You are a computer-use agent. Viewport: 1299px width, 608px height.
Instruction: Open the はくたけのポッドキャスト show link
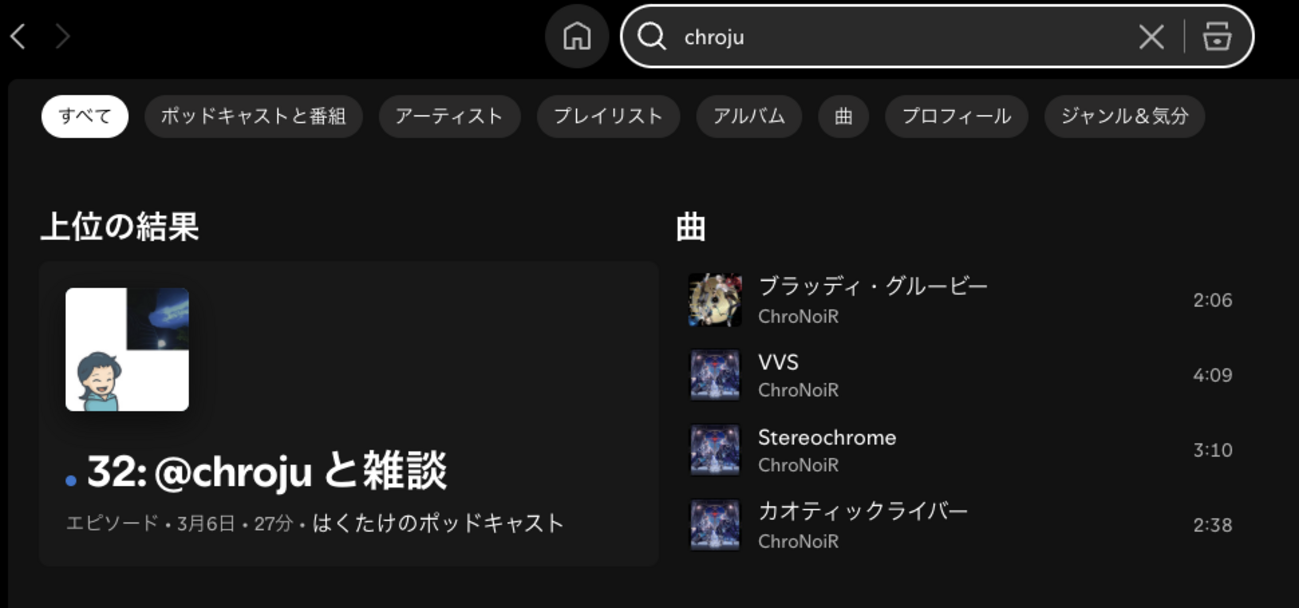click(x=439, y=523)
